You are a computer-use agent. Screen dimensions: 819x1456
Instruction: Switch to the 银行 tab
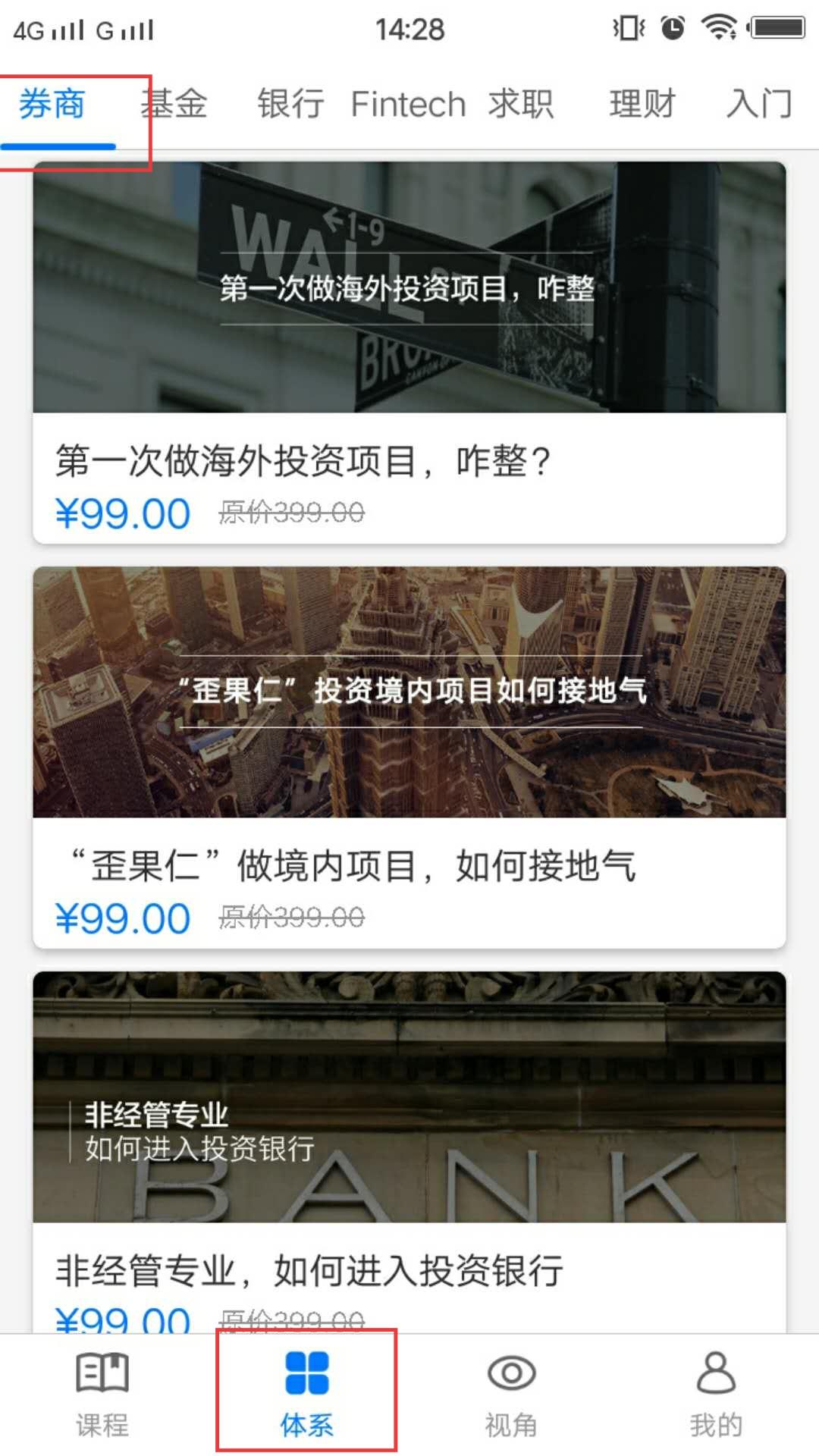point(291,104)
